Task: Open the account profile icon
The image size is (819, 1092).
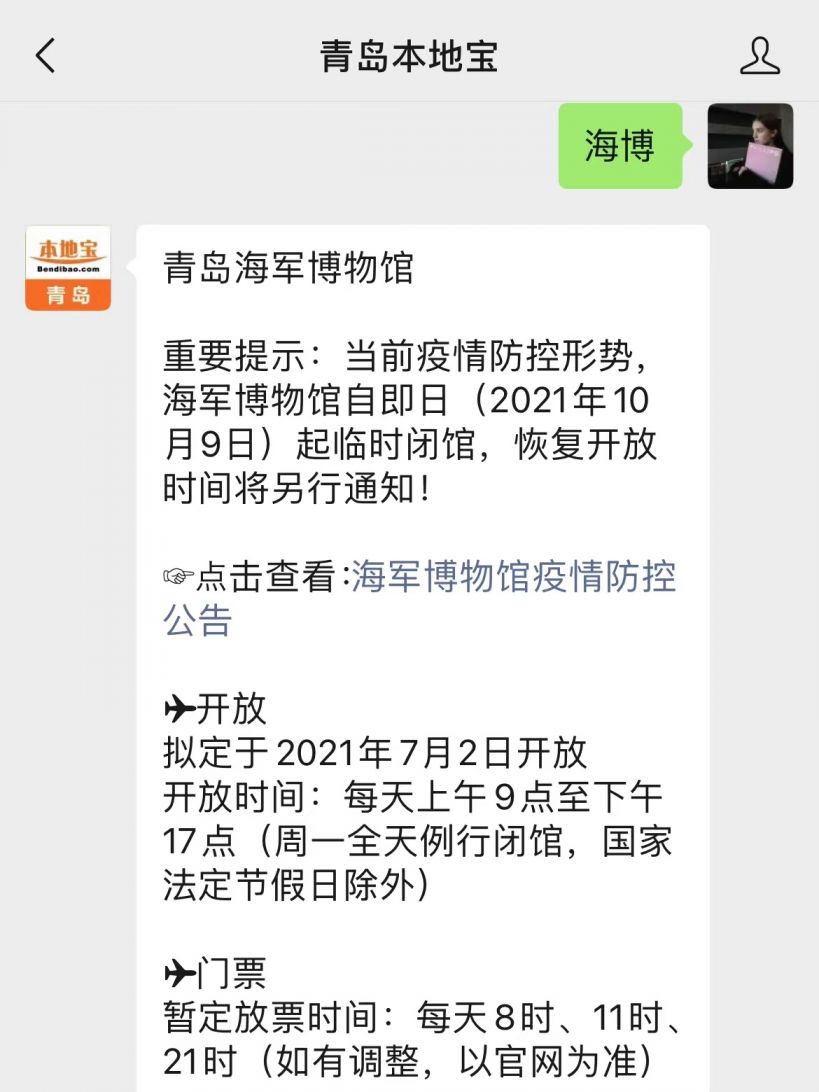Action: (x=759, y=56)
